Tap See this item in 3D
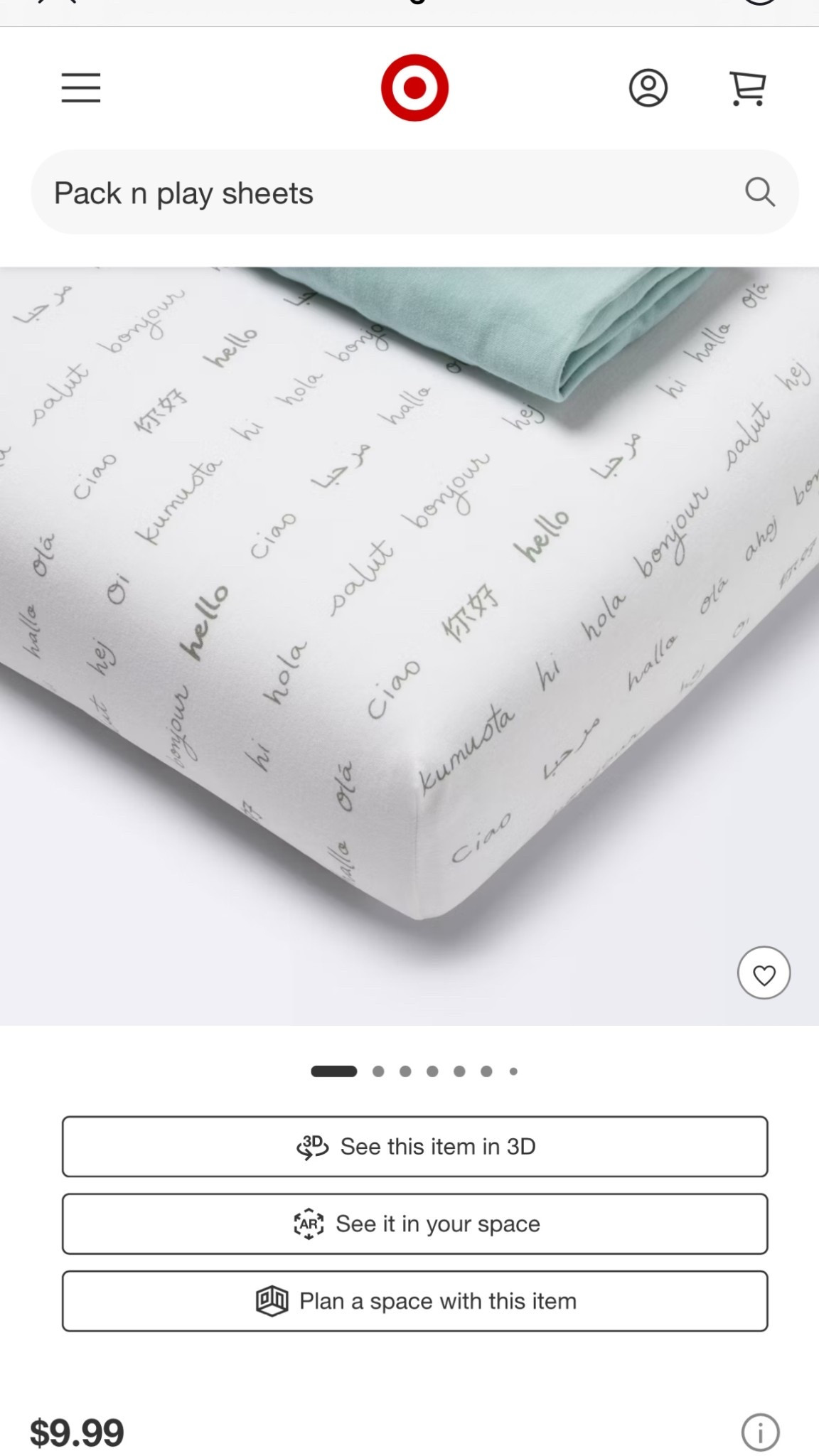Screen dimensions: 819x1456 click(x=414, y=1147)
